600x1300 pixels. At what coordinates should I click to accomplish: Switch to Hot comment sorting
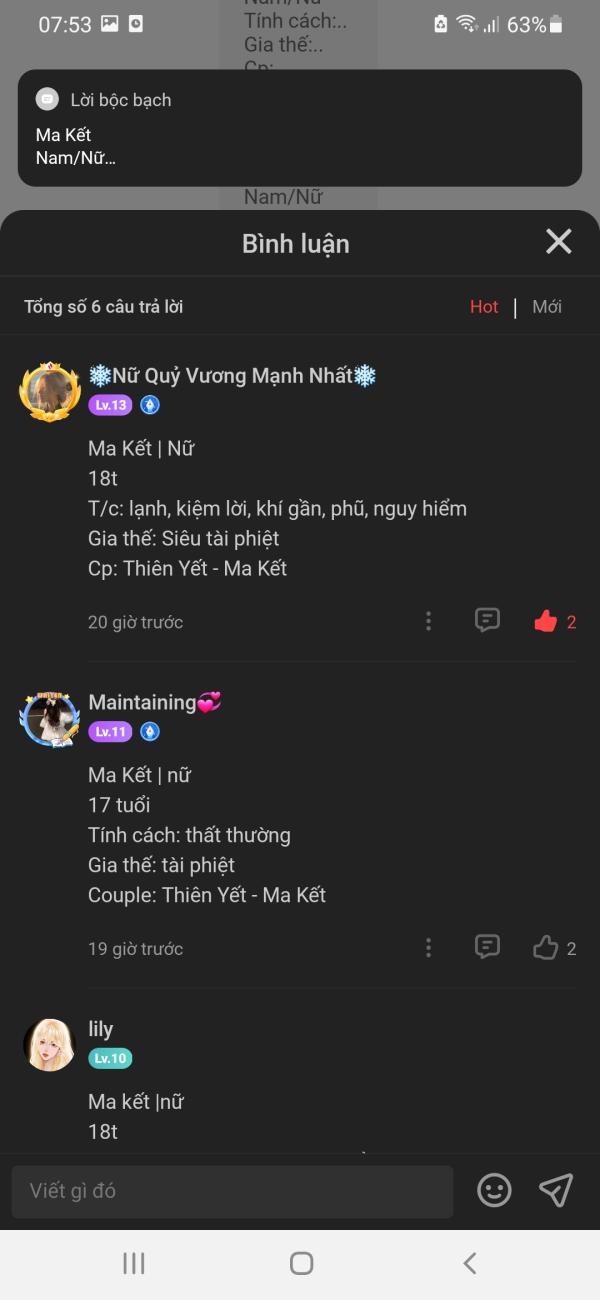tap(484, 307)
